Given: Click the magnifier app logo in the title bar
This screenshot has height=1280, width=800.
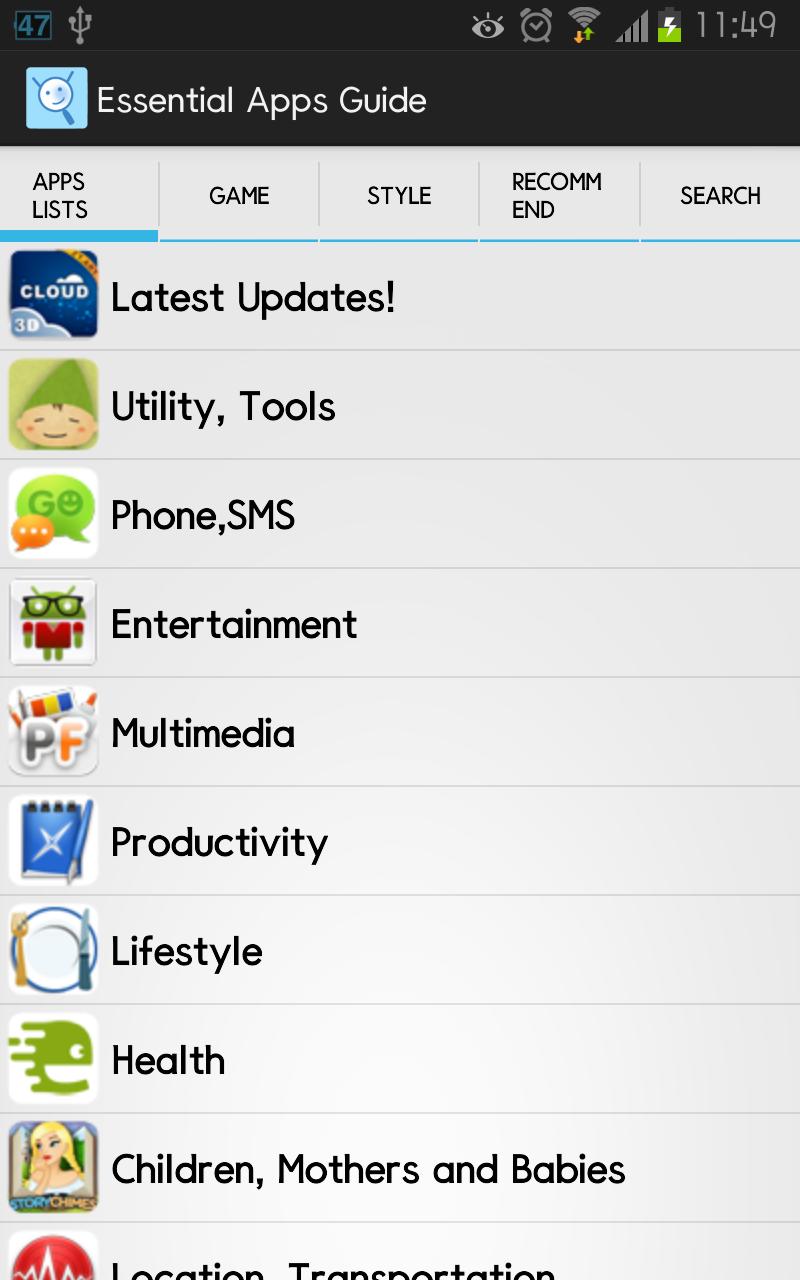Looking at the screenshot, I should (57, 98).
